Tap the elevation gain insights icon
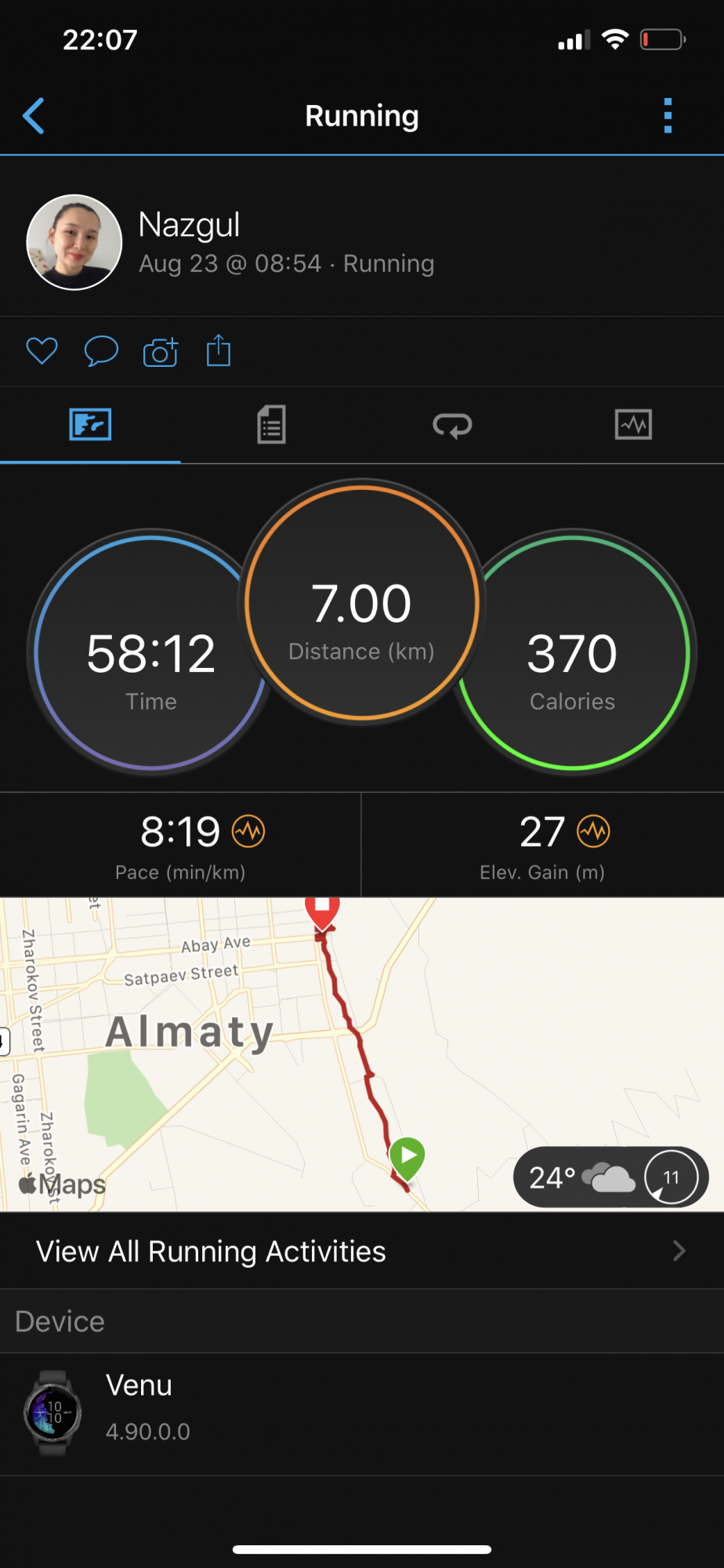The height and width of the screenshot is (1568, 724). pyautogui.click(x=593, y=832)
